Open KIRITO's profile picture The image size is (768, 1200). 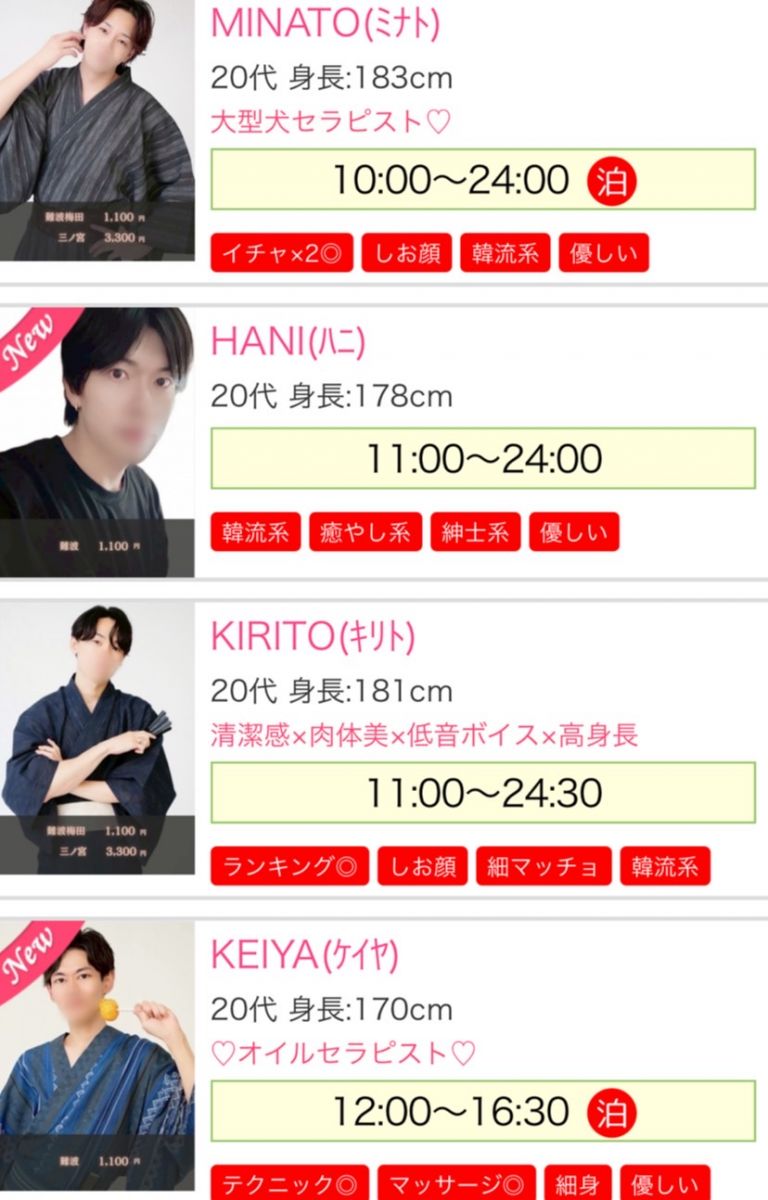coord(97,738)
